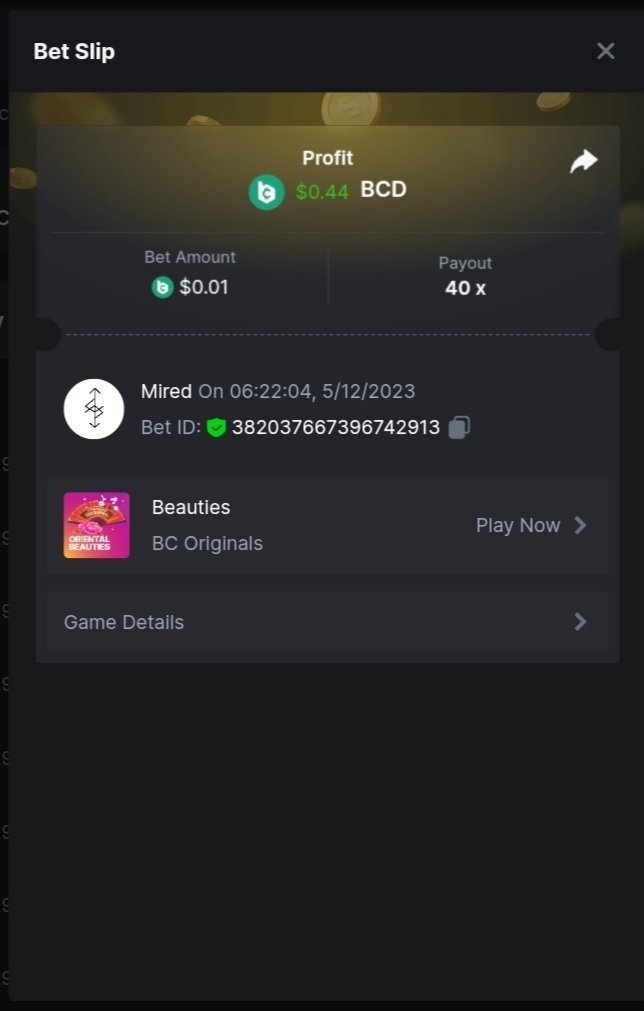Share this bet slip
This screenshot has height=1011, width=644.
[583, 162]
